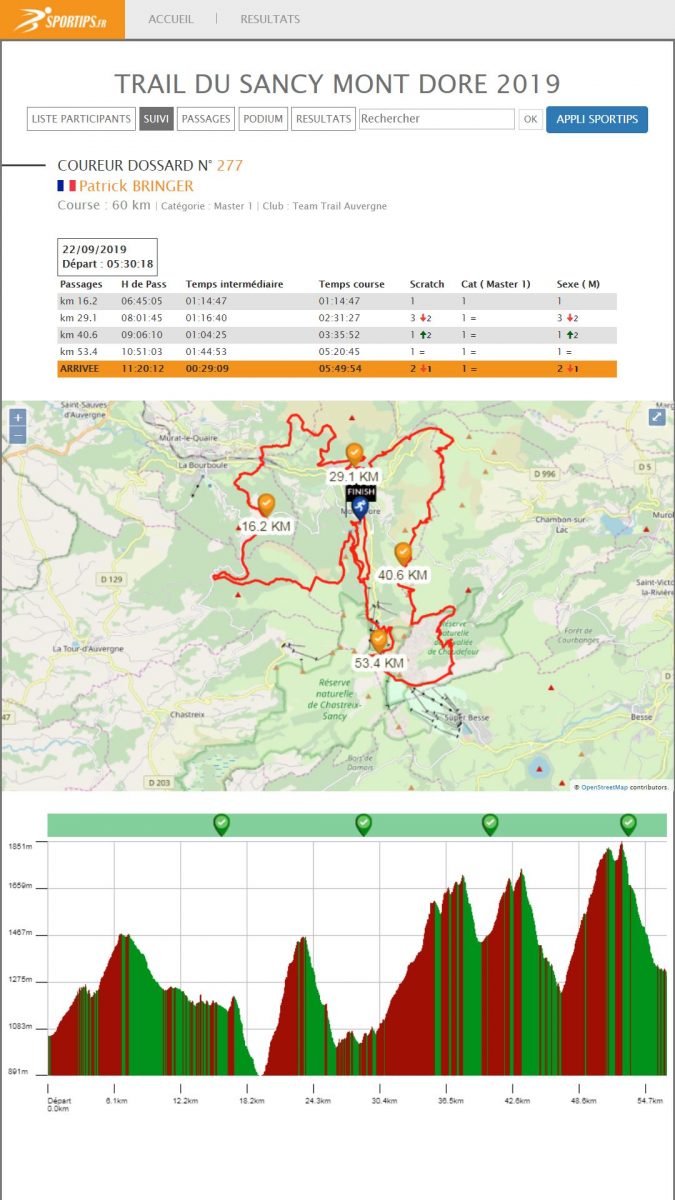This screenshot has width=675, height=1200.
Task: Focus the Rechercher search field
Action: click(436, 119)
